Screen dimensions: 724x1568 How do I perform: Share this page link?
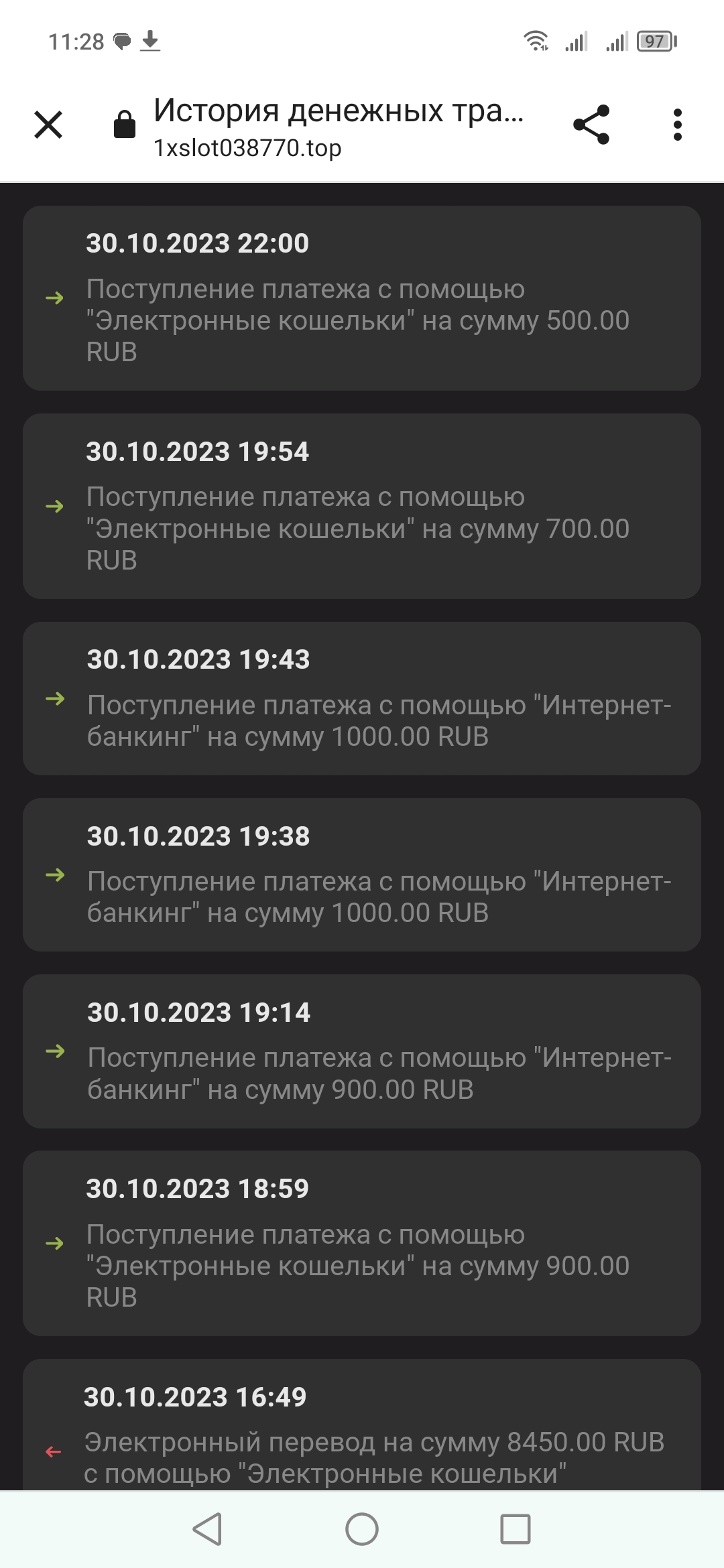591,125
